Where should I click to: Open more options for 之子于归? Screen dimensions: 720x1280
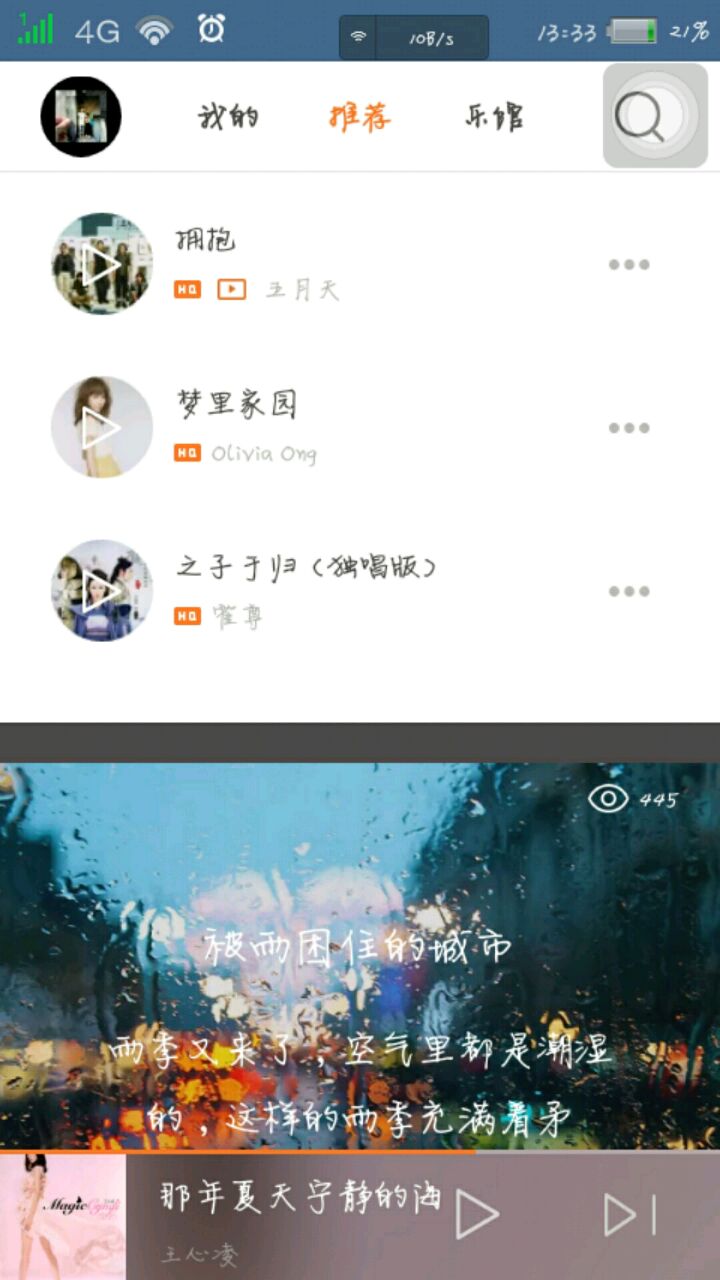coord(629,591)
